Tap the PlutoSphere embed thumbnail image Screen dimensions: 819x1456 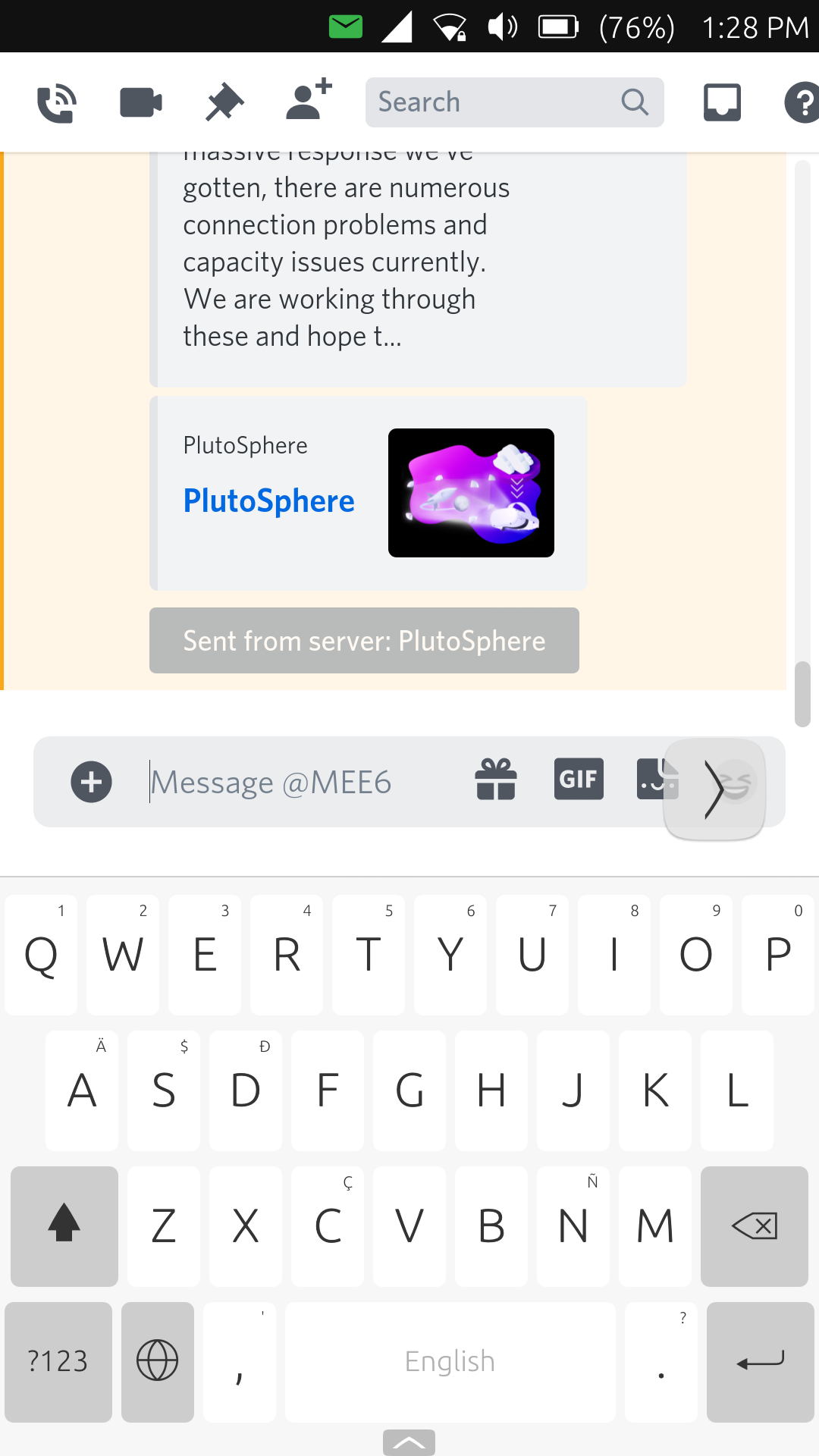click(471, 493)
